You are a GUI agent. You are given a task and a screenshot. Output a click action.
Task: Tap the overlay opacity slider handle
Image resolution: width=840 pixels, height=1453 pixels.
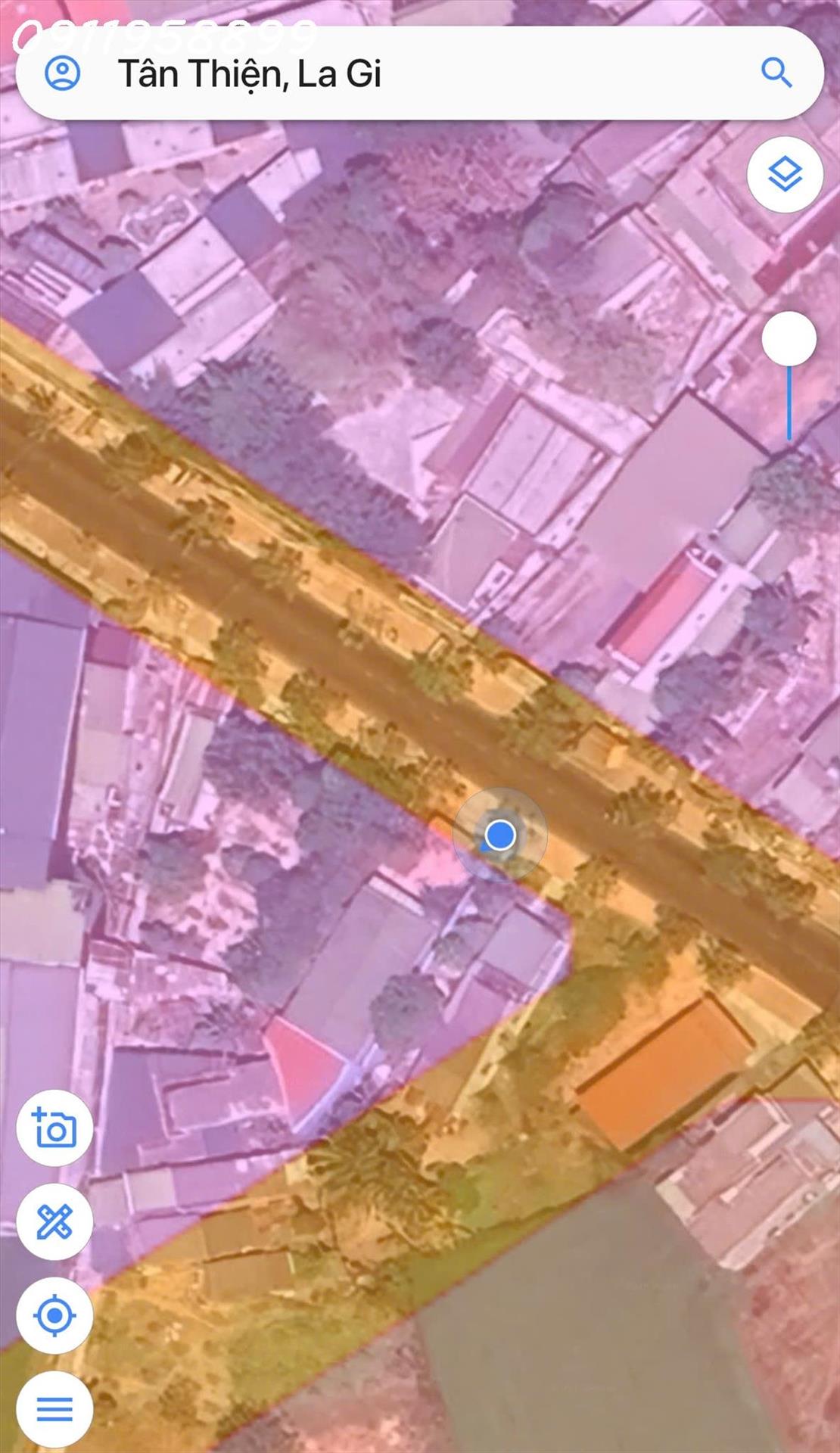pyautogui.click(x=789, y=338)
